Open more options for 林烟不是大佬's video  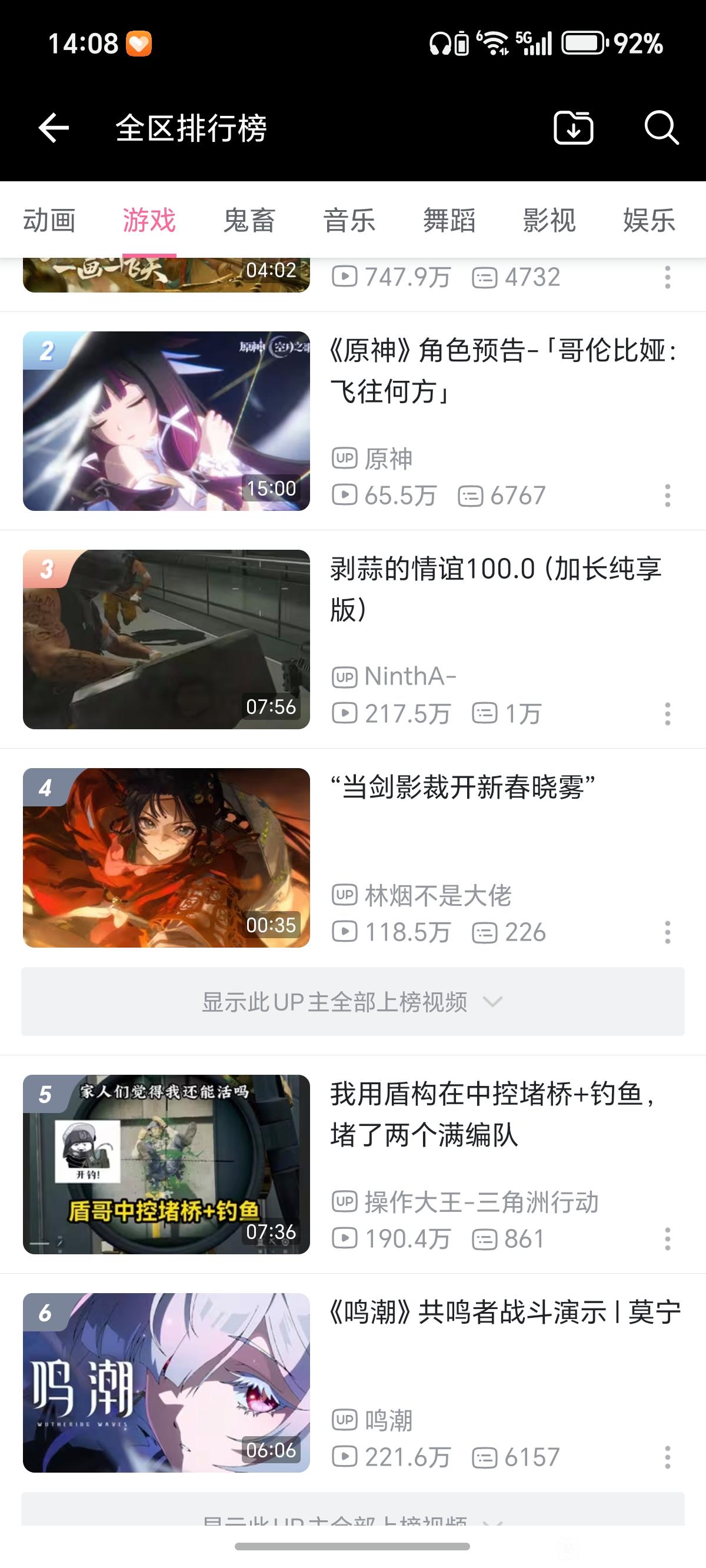pyautogui.click(x=668, y=932)
